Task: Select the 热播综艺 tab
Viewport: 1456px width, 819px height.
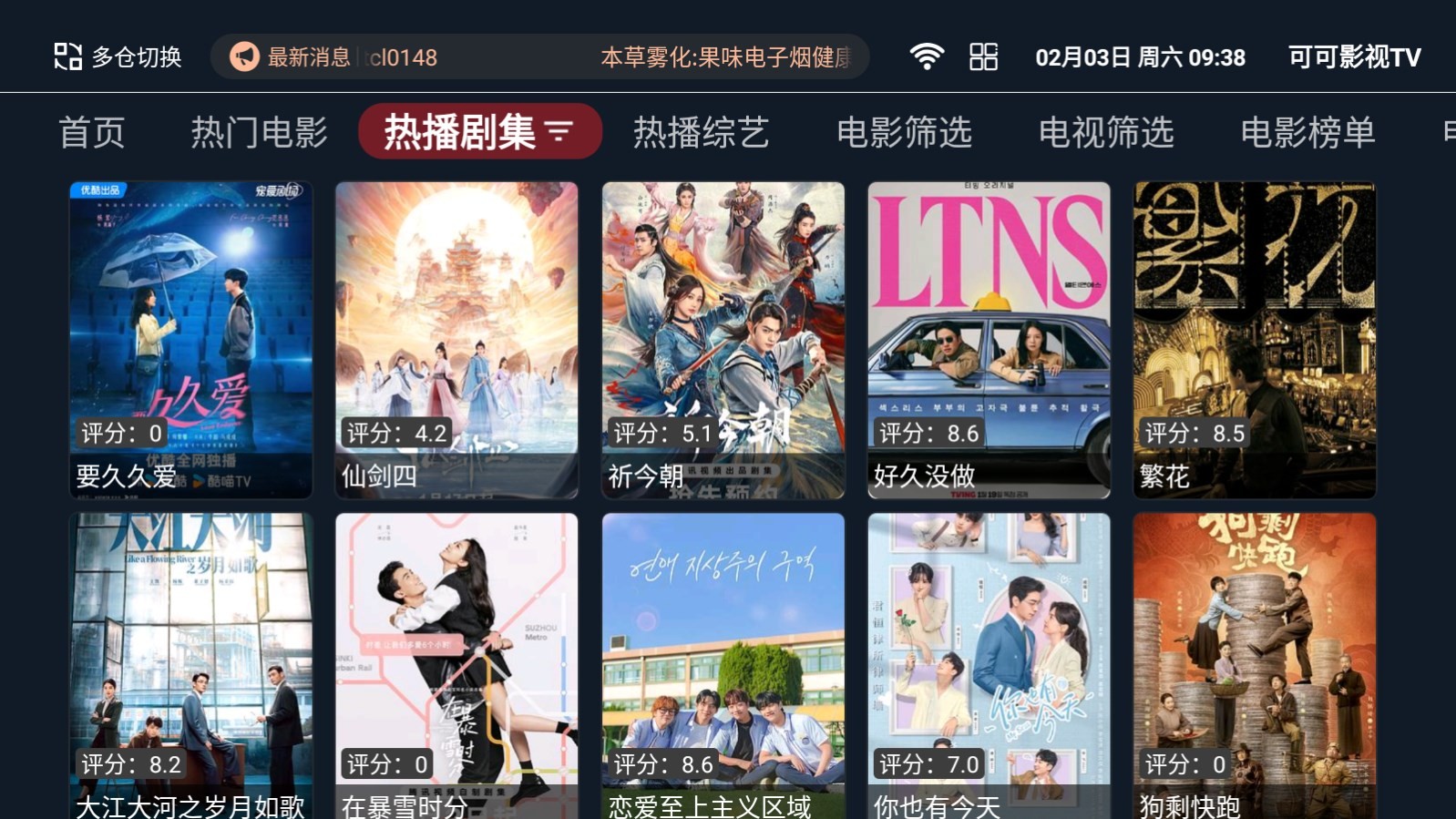Action: coord(701,133)
